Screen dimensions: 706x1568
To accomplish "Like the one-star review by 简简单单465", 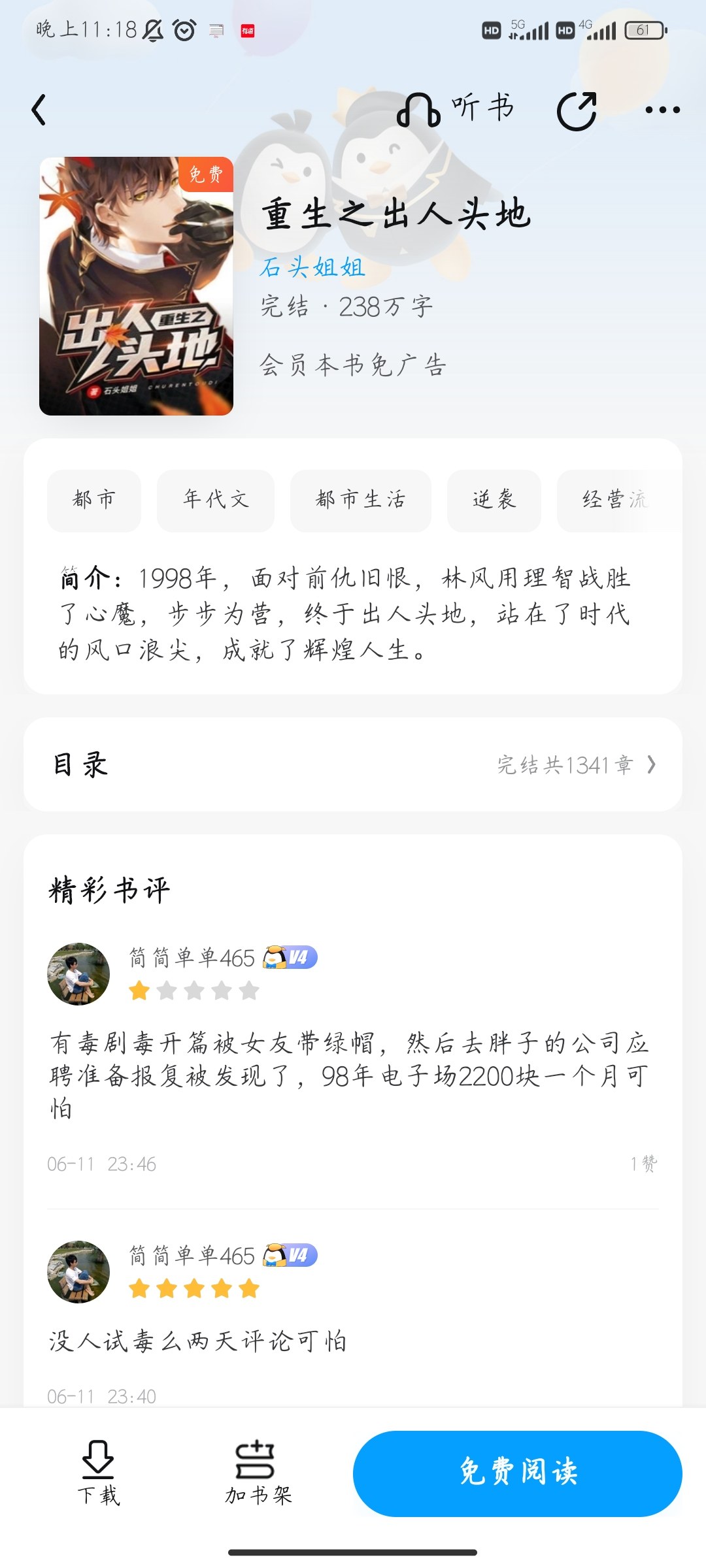I will tap(644, 1164).
